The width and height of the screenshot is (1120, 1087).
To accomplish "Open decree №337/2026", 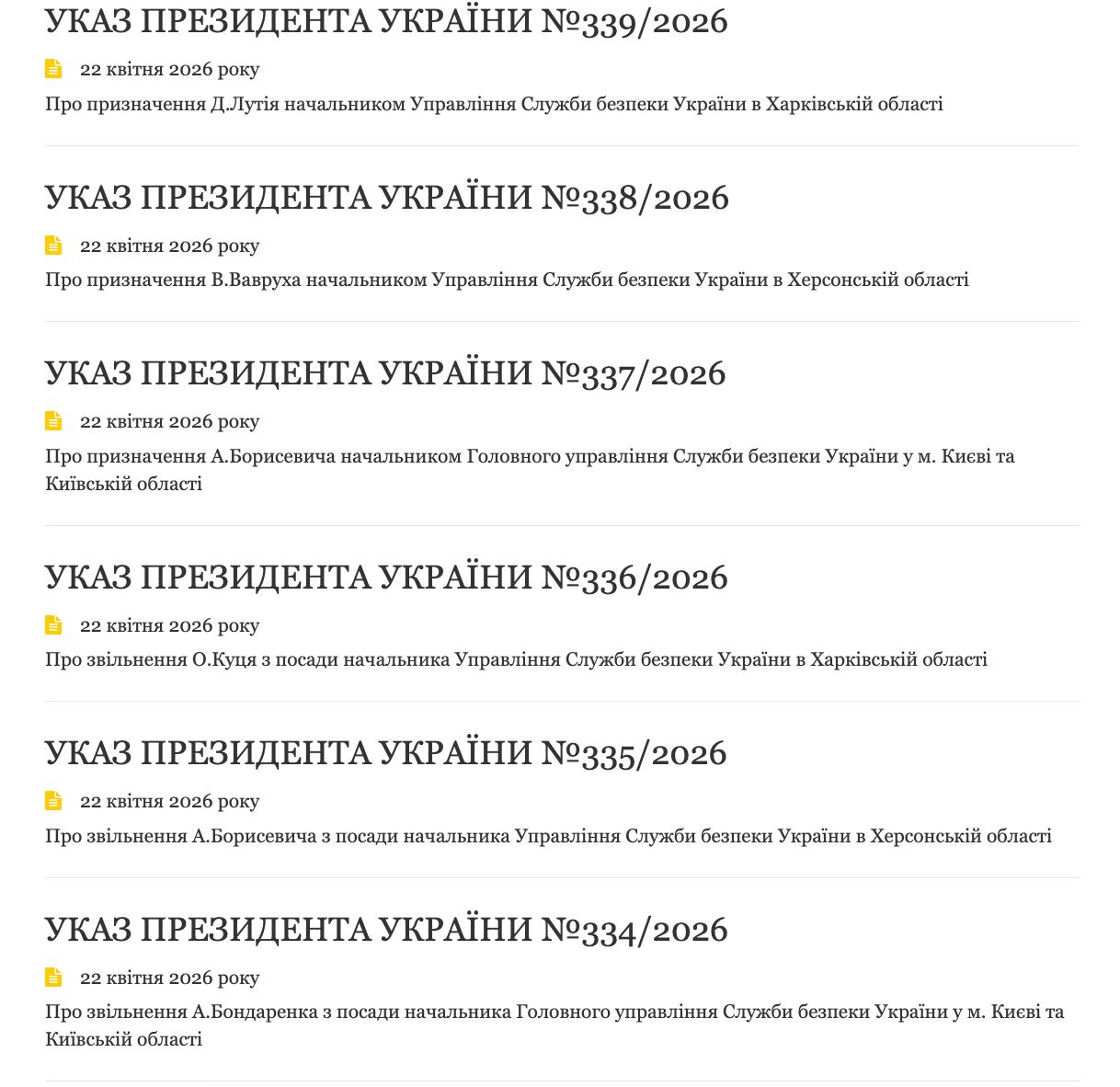I will 386,372.
